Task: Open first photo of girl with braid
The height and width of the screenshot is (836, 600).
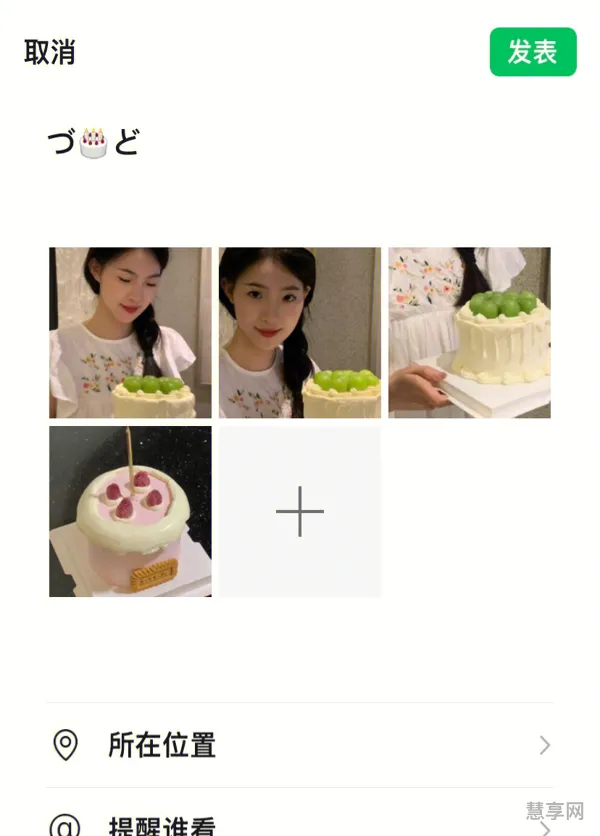Action: click(130, 332)
